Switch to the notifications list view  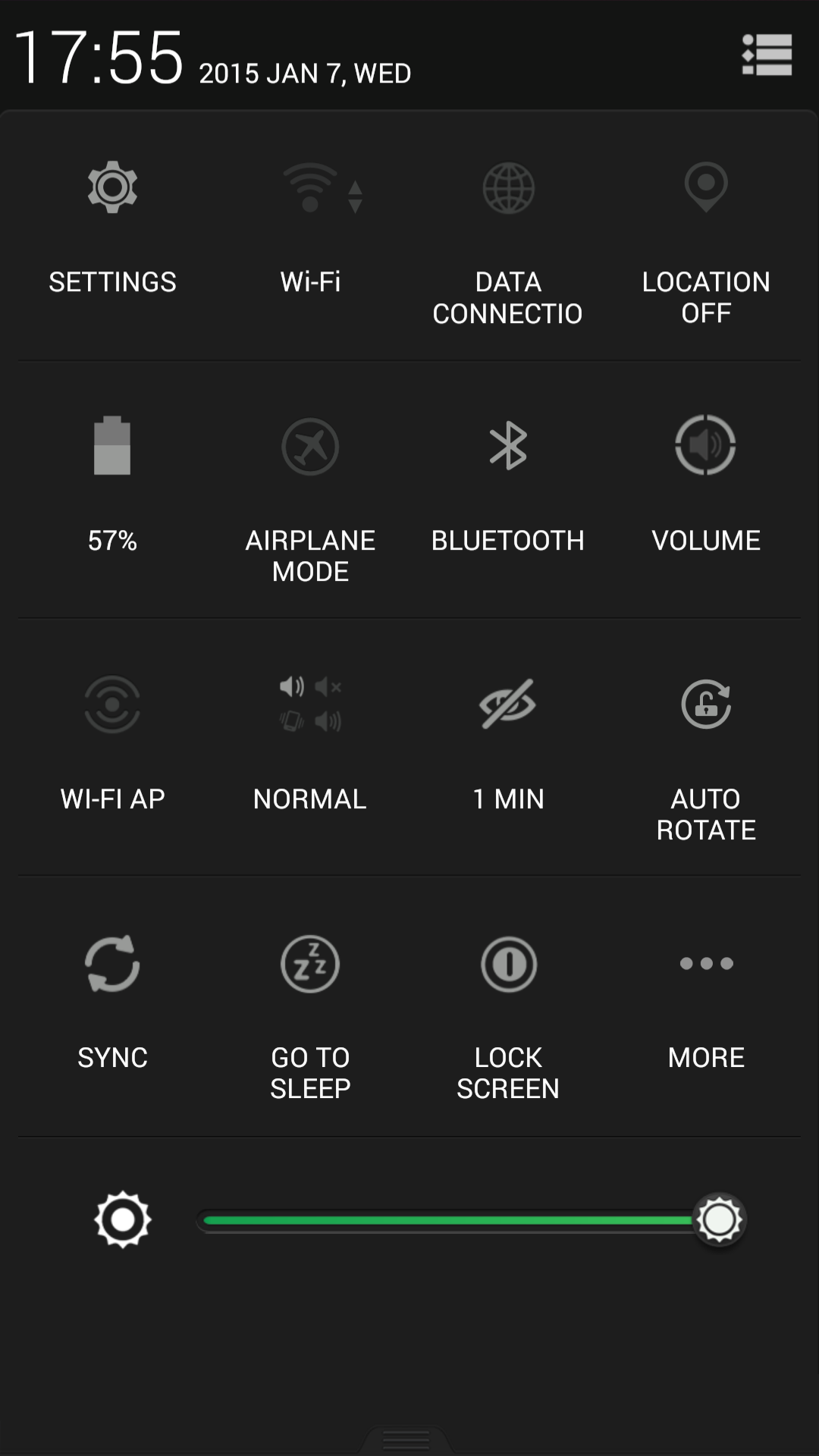click(767, 55)
